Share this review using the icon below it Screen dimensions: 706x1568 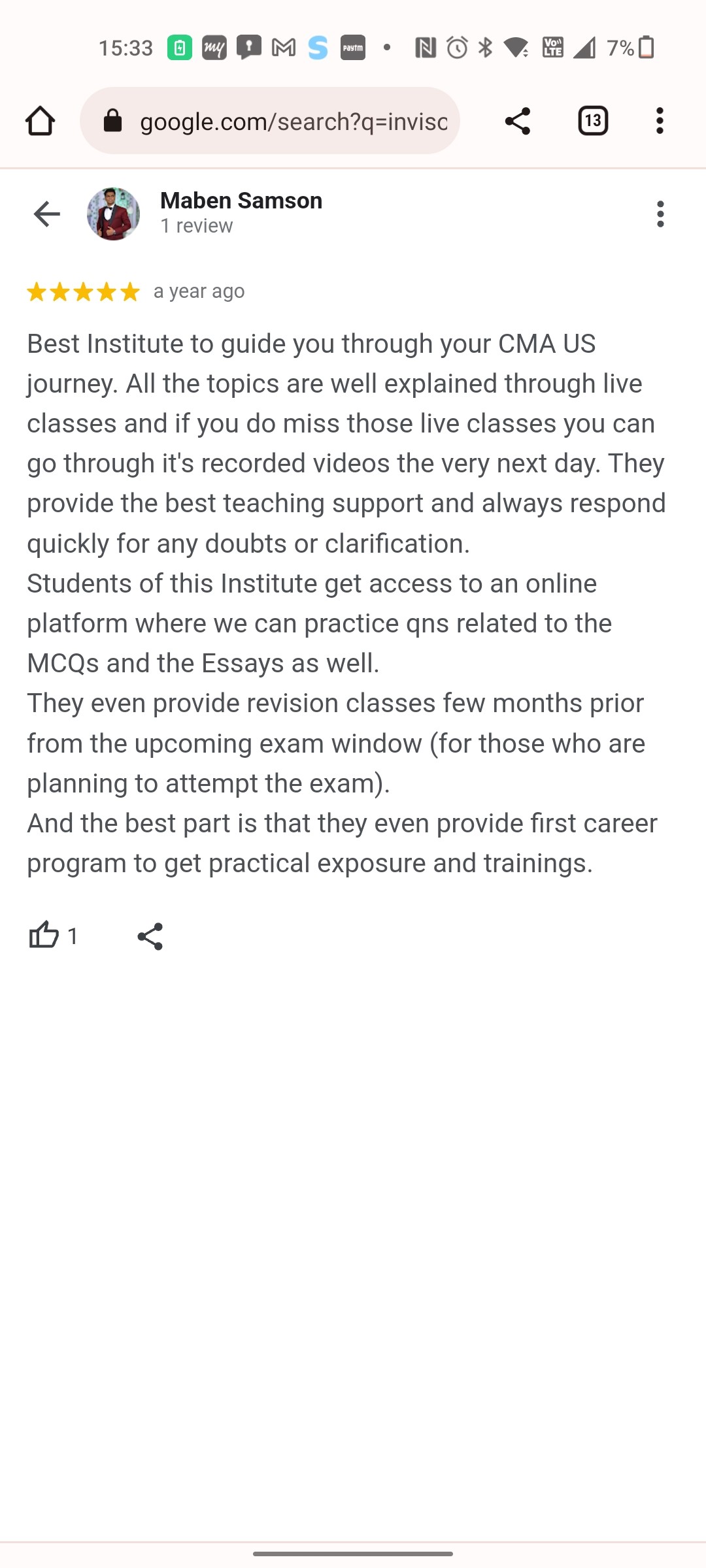[x=150, y=936]
